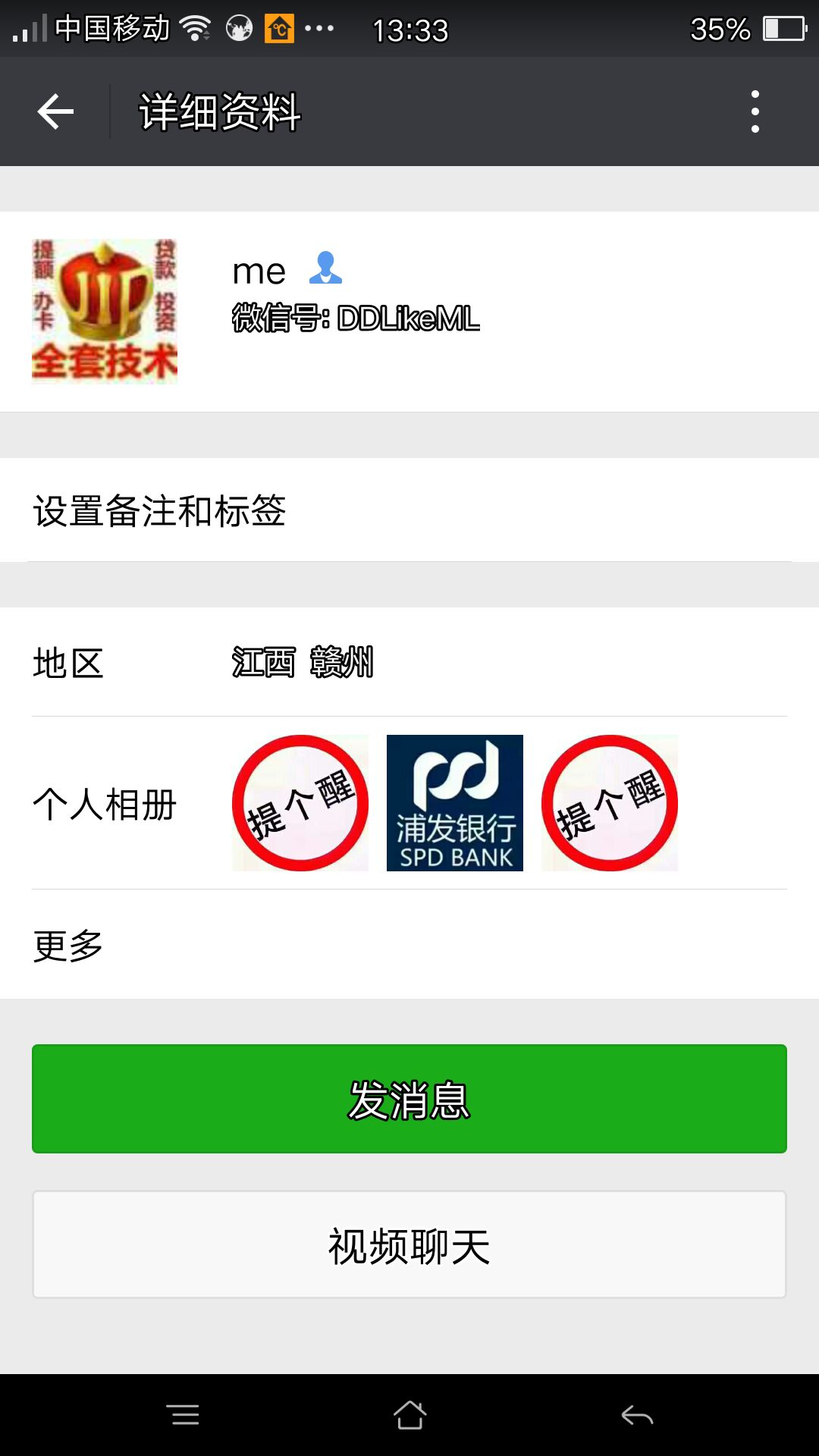Open 设置备注和标签 settings
This screenshot has width=819, height=1456.
pyautogui.click(x=409, y=510)
